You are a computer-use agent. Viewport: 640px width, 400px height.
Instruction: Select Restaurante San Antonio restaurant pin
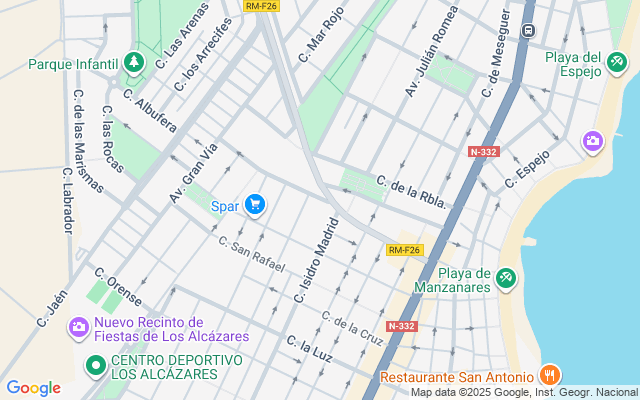pos(550,375)
